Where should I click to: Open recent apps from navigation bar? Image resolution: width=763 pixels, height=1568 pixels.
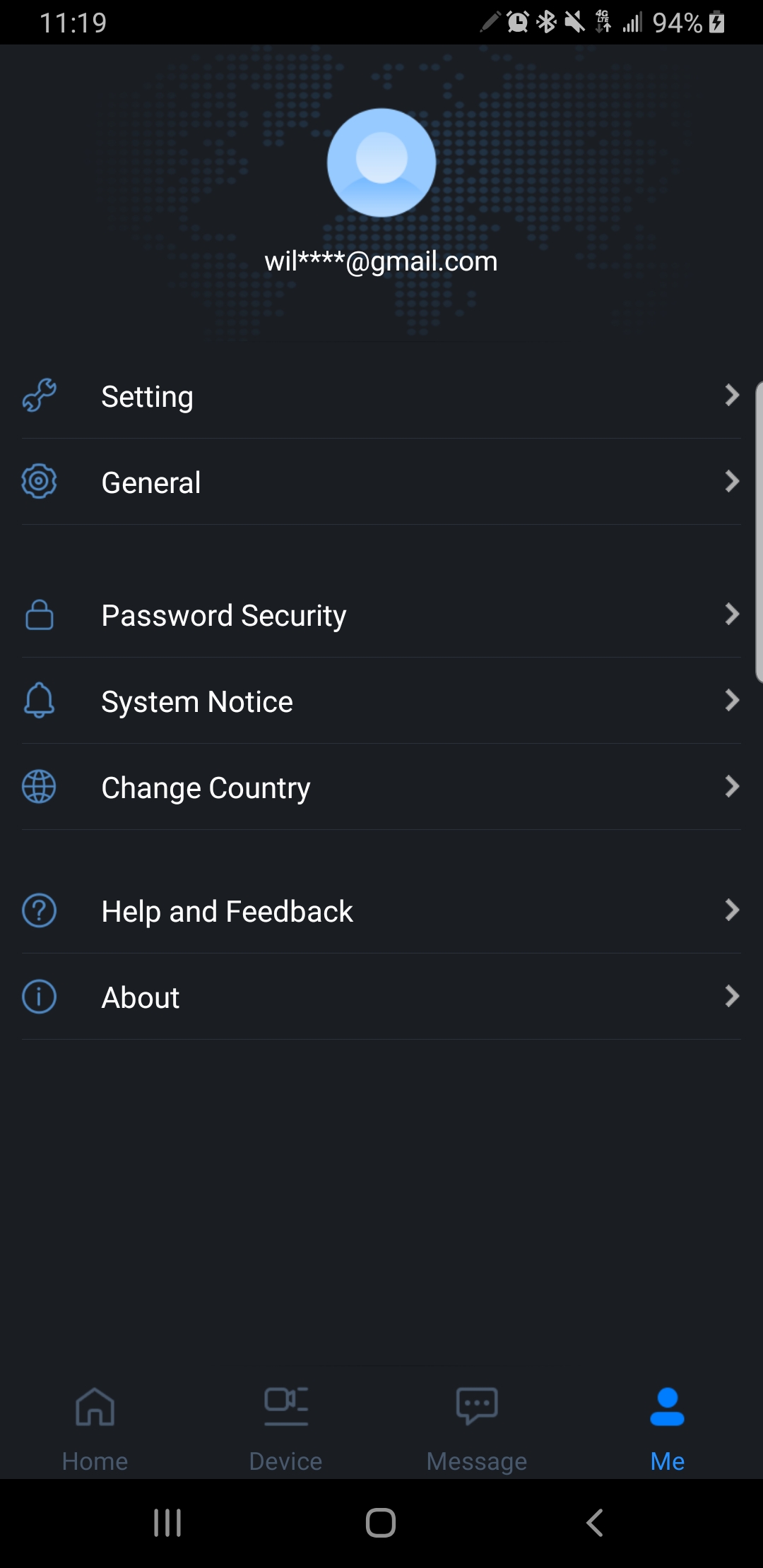(167, 1523)
